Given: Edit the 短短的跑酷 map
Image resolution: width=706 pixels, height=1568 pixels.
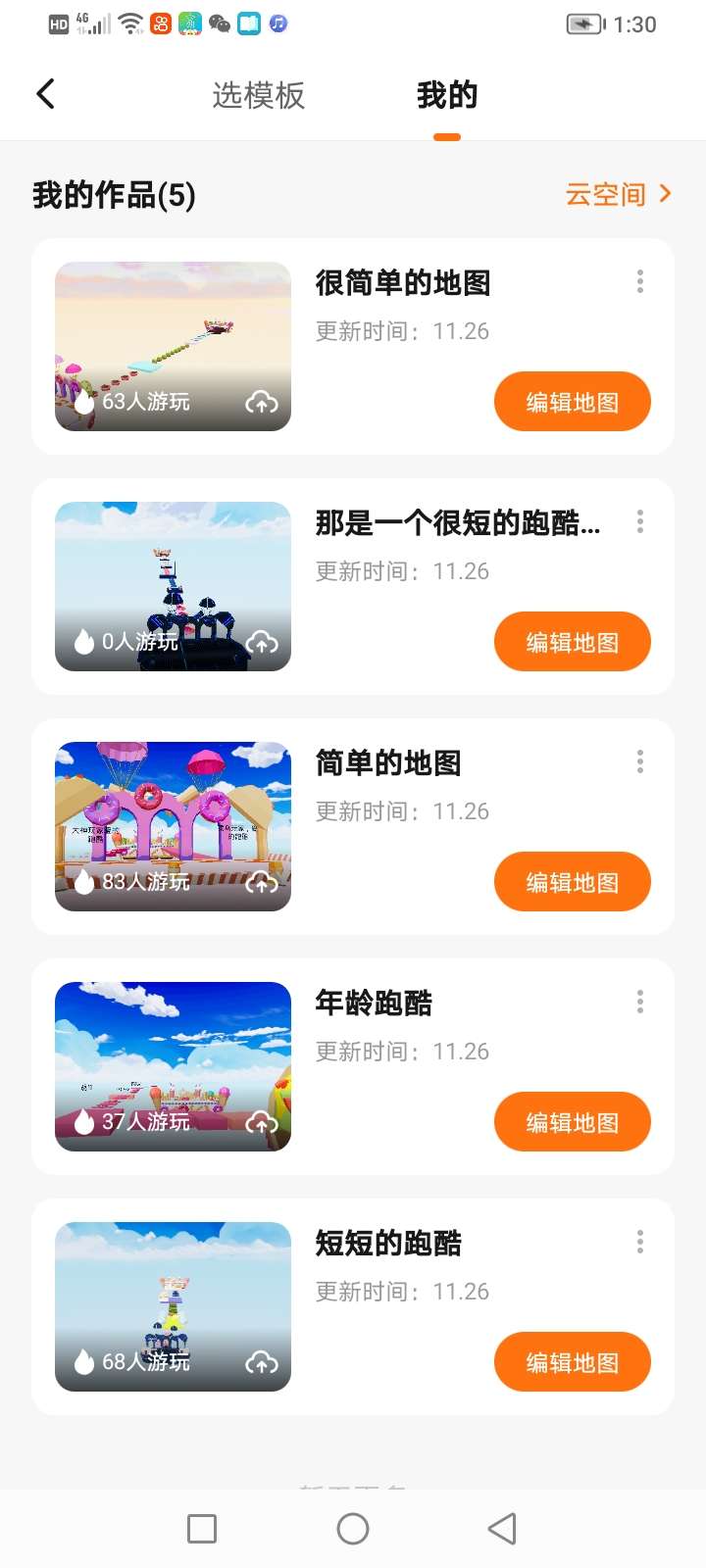Looking at the screenshot, I should coord(572,1362).
